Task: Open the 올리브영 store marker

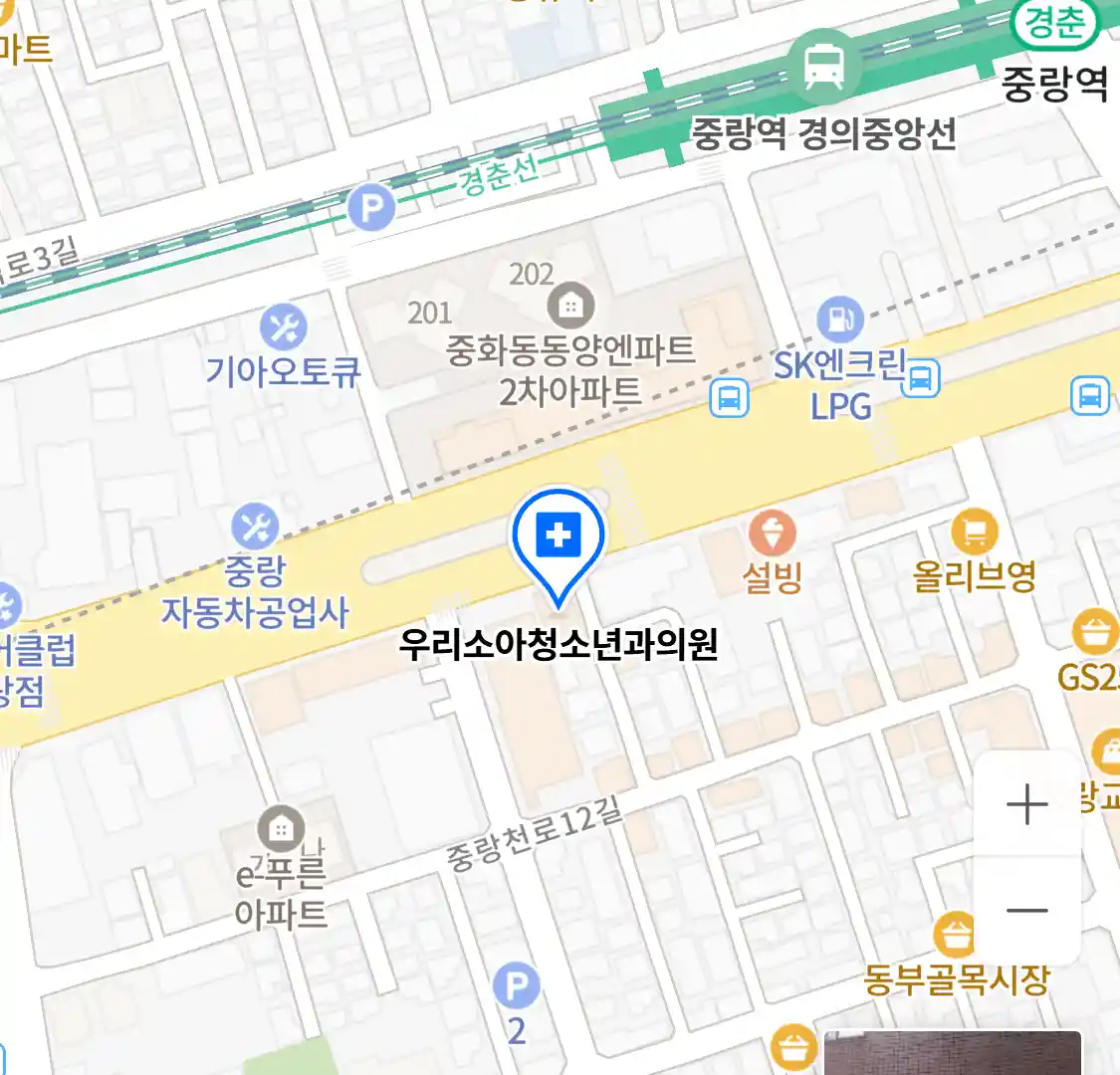Action: [x=975, y=533]
